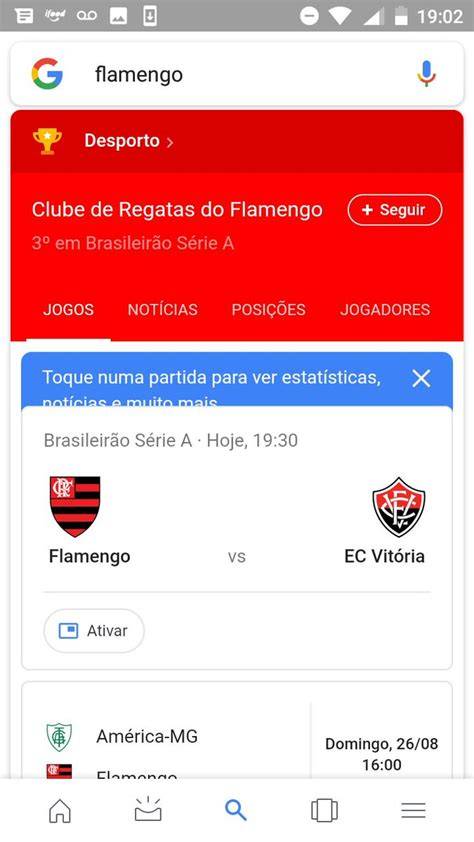
Task: Select the Jogos tab
Action: tap(68, 309)
